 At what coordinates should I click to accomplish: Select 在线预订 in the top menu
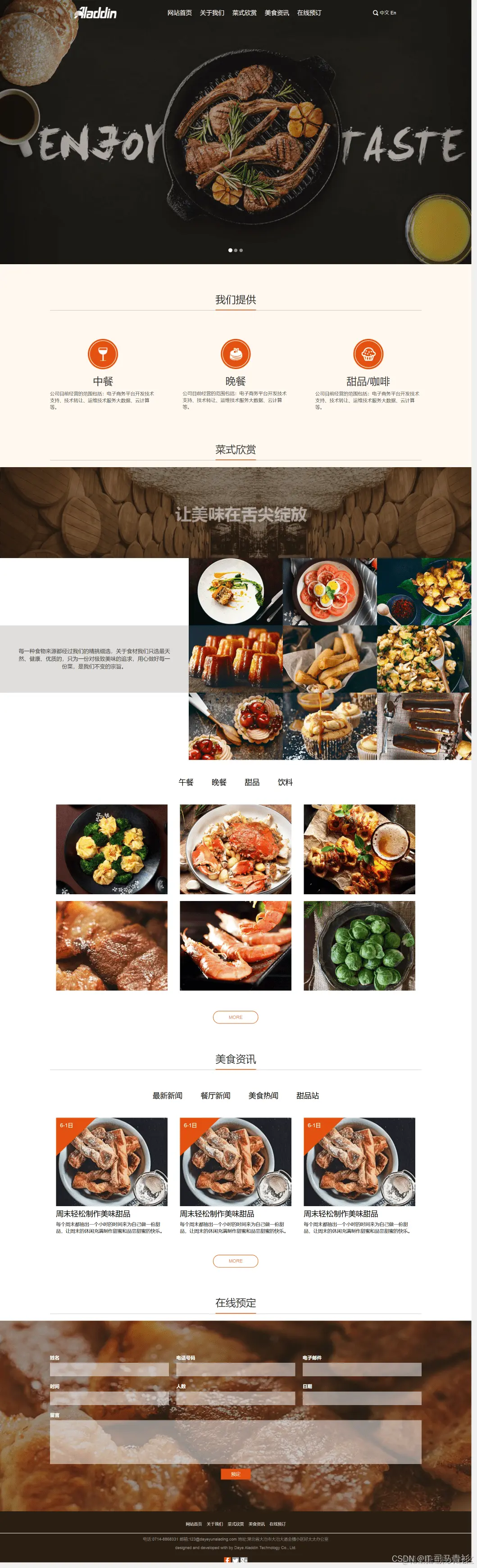309,13
